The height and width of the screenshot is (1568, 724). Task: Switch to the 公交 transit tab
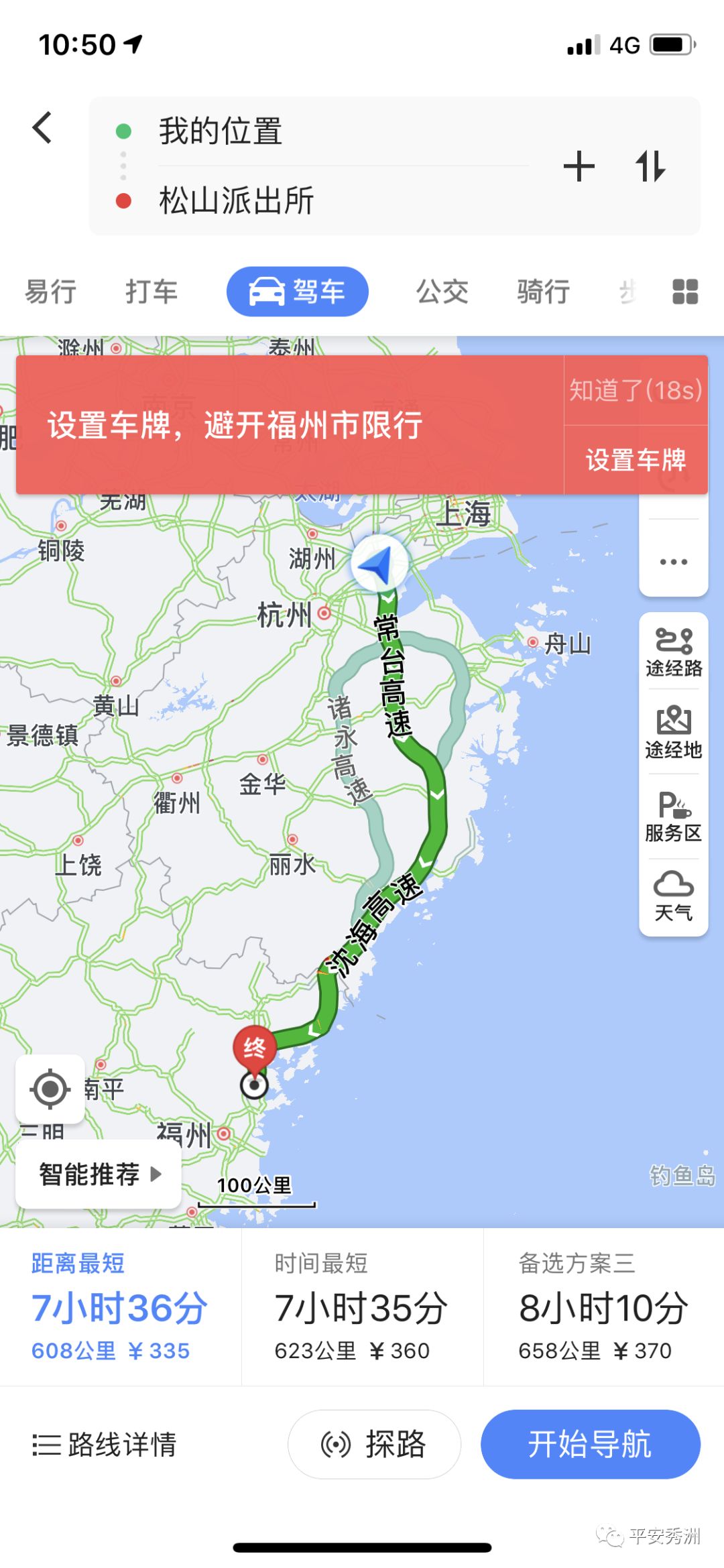click(442, 292)
